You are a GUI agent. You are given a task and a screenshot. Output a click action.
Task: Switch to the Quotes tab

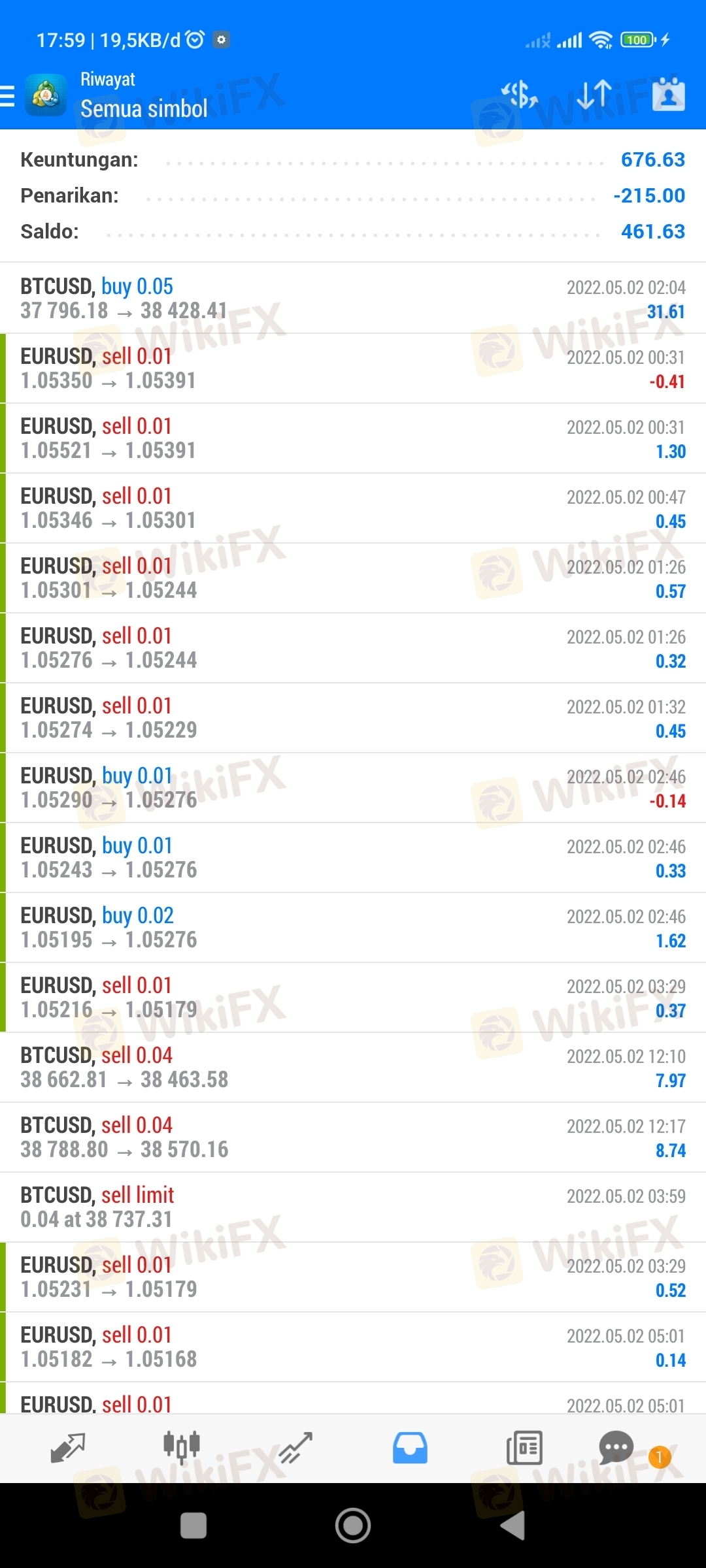[x=67, y=1448]
